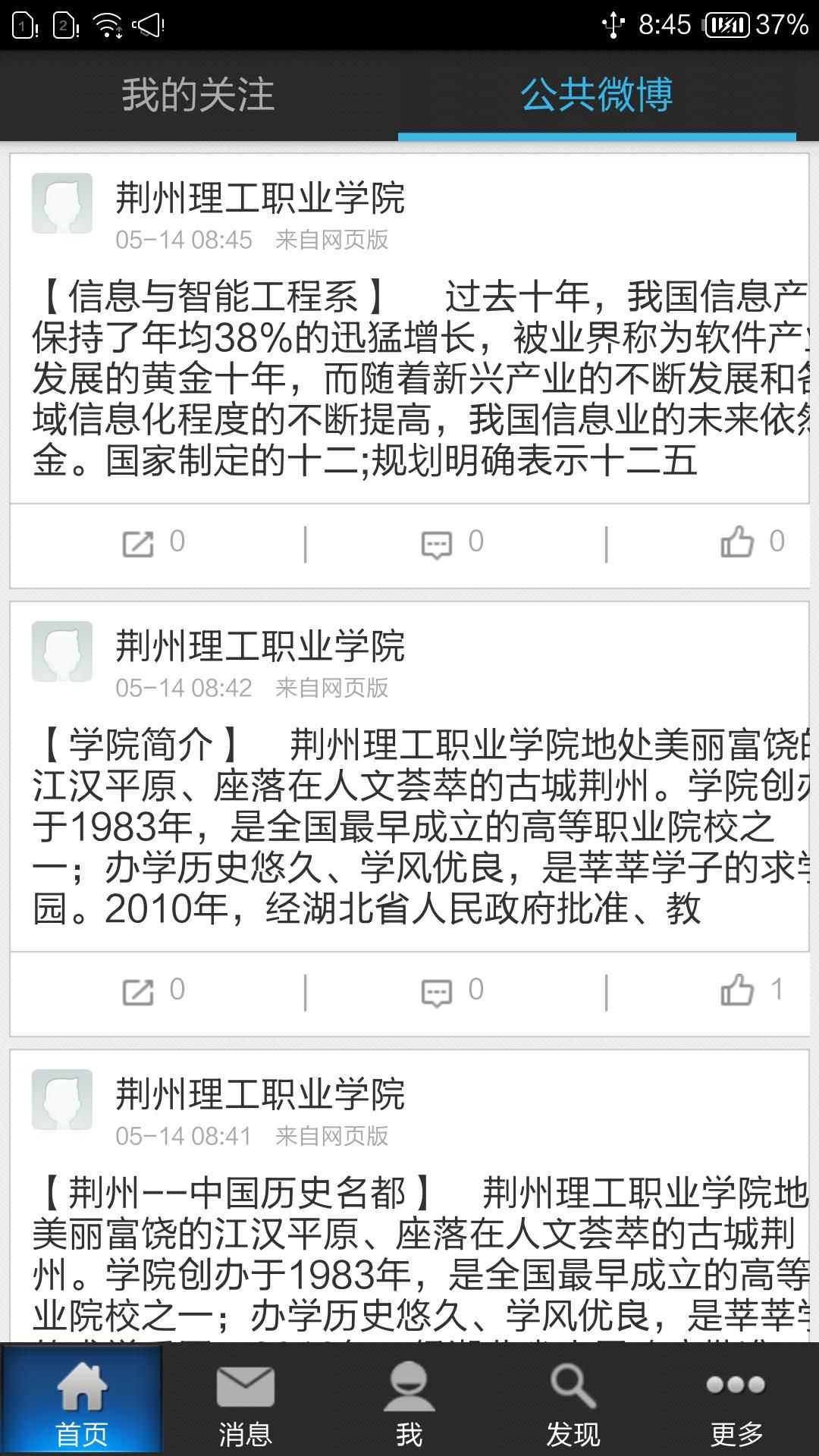This screenshot has width=819, height=1456.
Task: Open the 发现 discover tab
Action: click(x=573, y=1401)
